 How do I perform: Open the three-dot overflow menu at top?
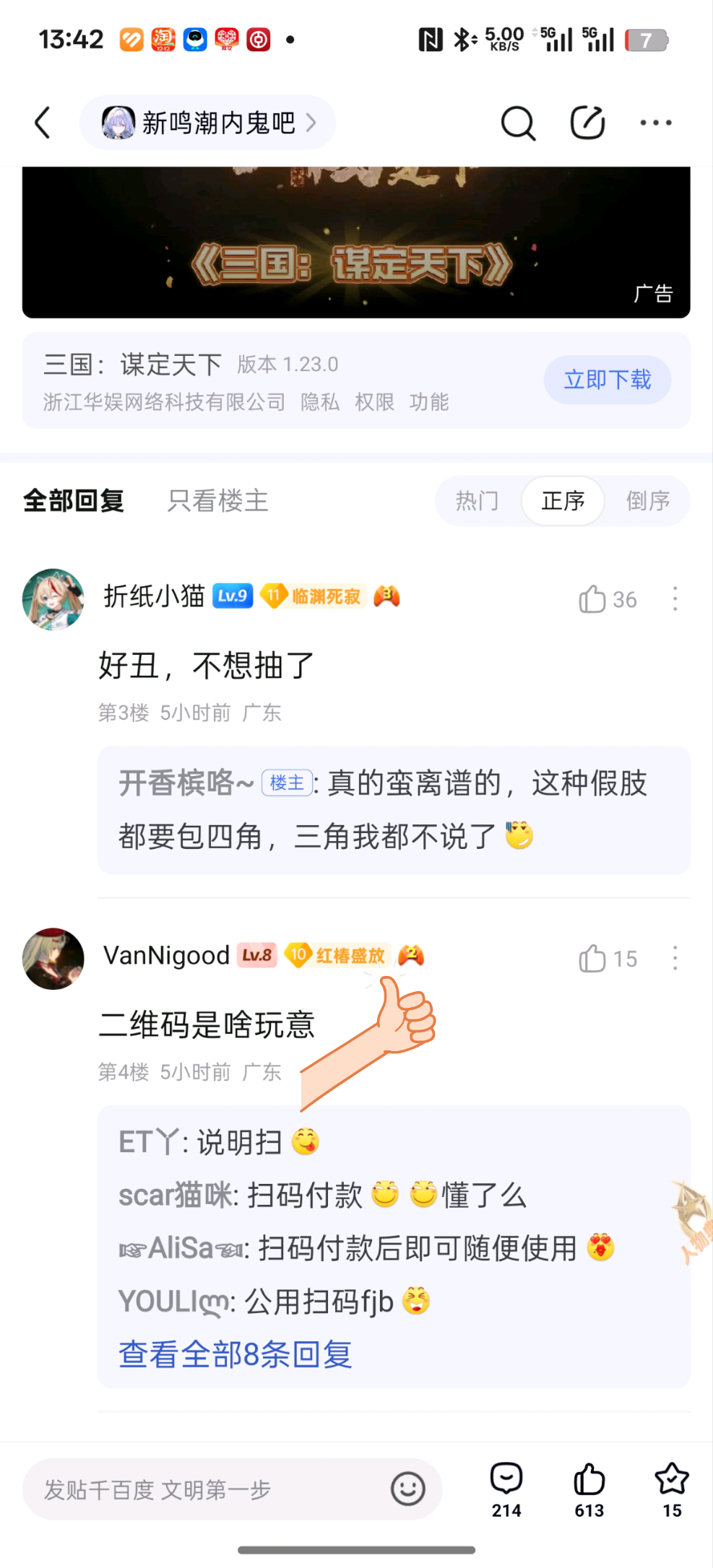click(656, 123)
